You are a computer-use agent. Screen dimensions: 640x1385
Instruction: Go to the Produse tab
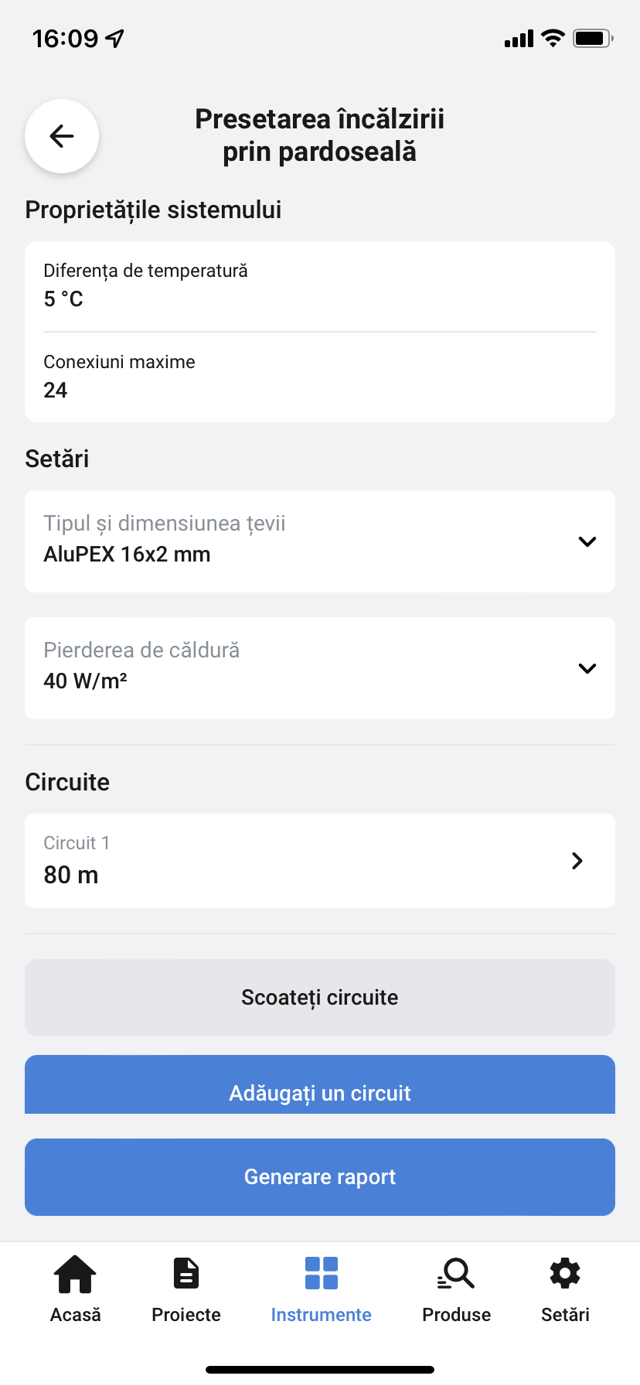click(456, 1290)
